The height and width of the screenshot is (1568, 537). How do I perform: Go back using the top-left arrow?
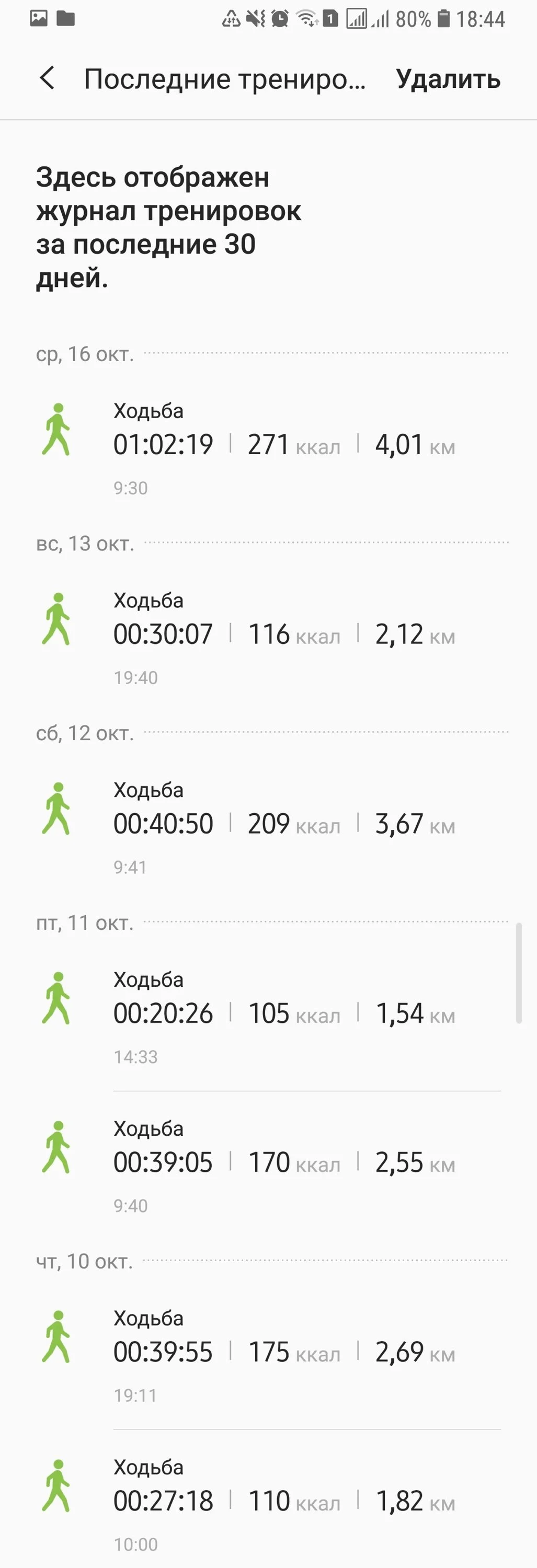[47, 78]
